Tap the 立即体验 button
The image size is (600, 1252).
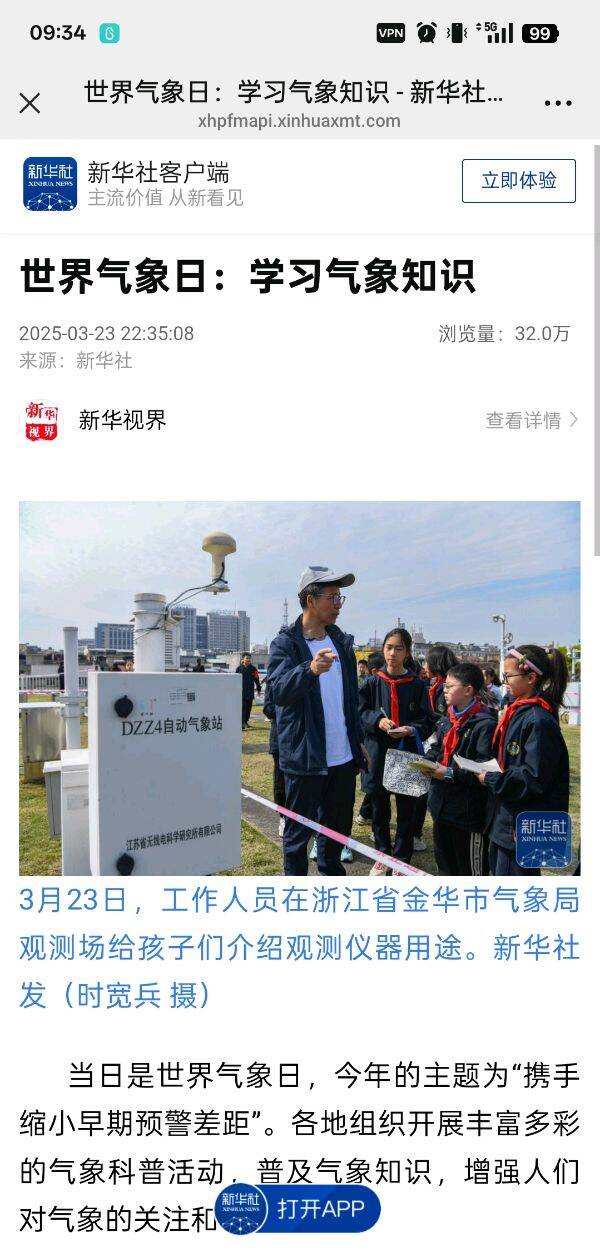[x=518, y=181]
